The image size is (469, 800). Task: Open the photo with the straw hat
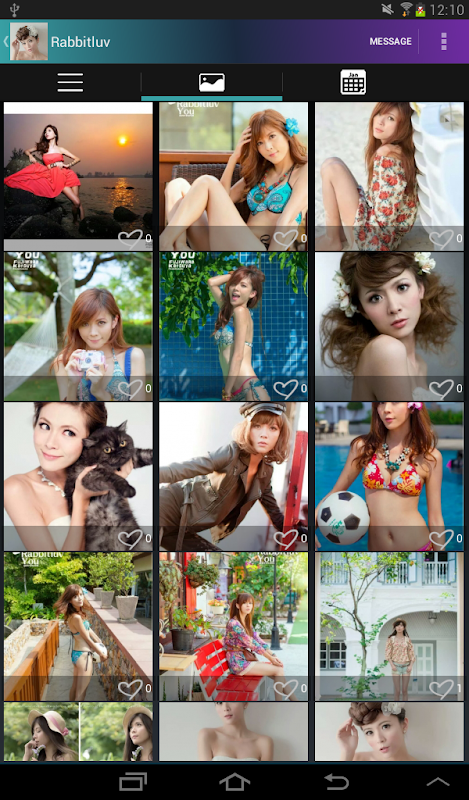tap(78, 732)
